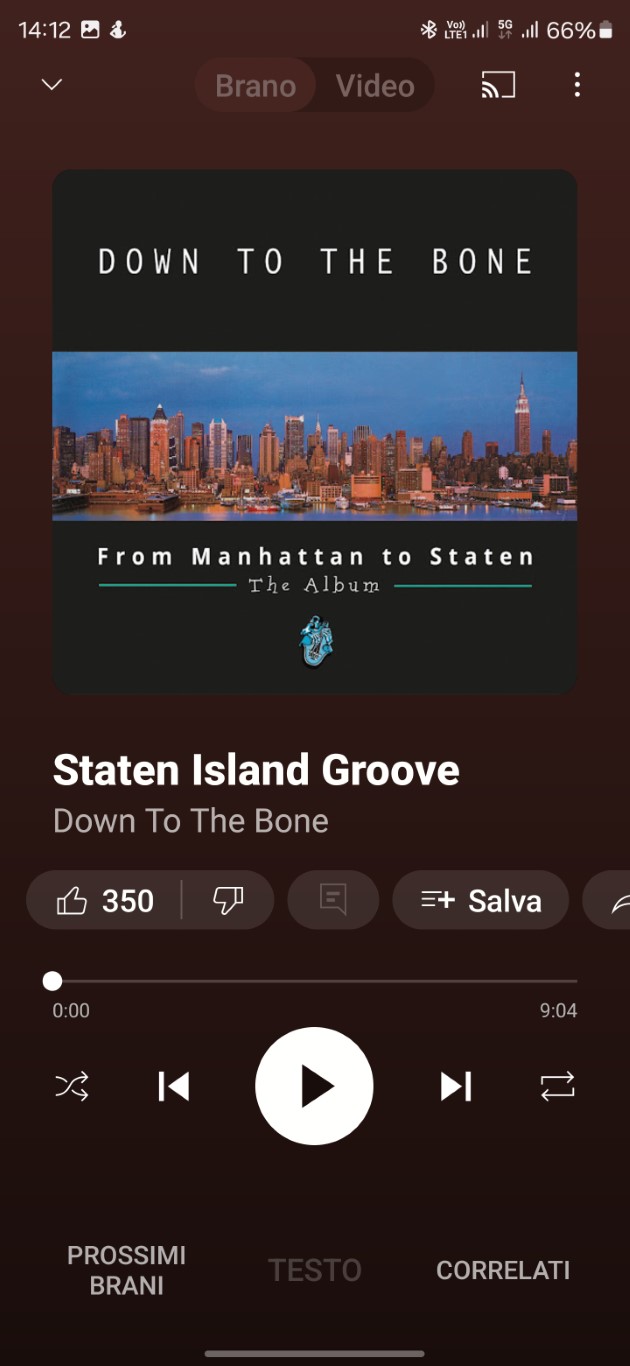This screenshot has height=1366, width=630.
Task: Play the song
Action: (x=314, y=1086)
